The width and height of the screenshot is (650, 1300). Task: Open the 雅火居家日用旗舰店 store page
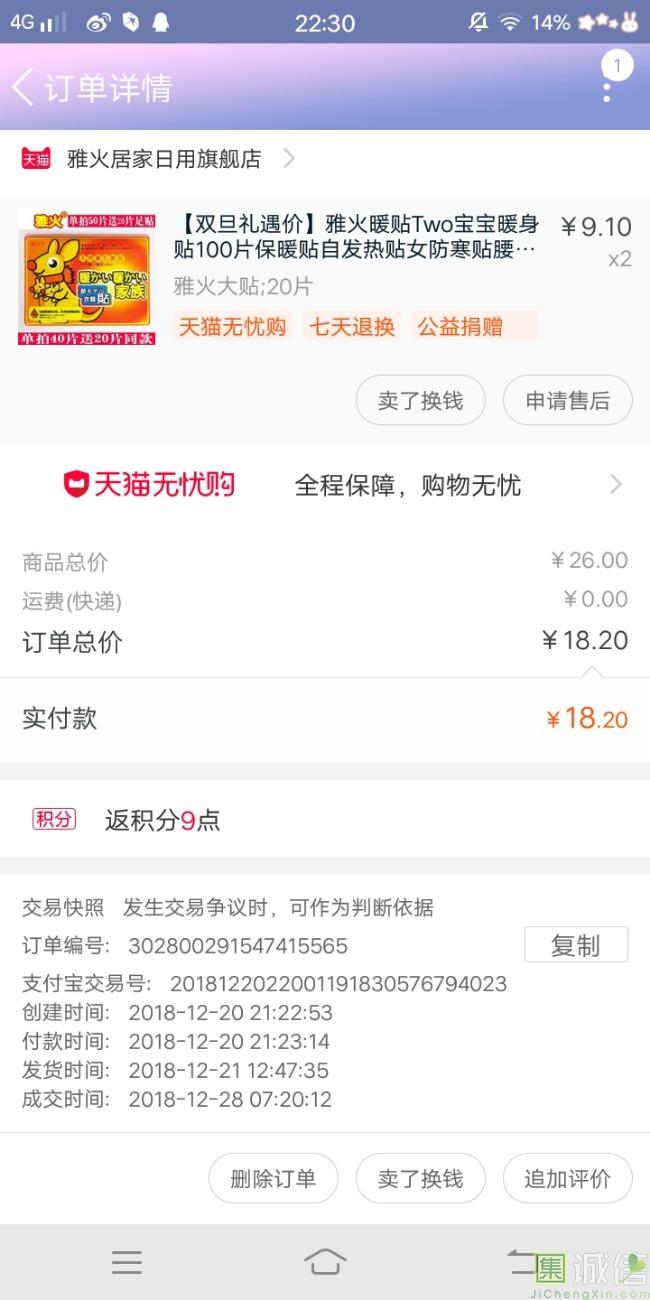(x=163, y=159)
